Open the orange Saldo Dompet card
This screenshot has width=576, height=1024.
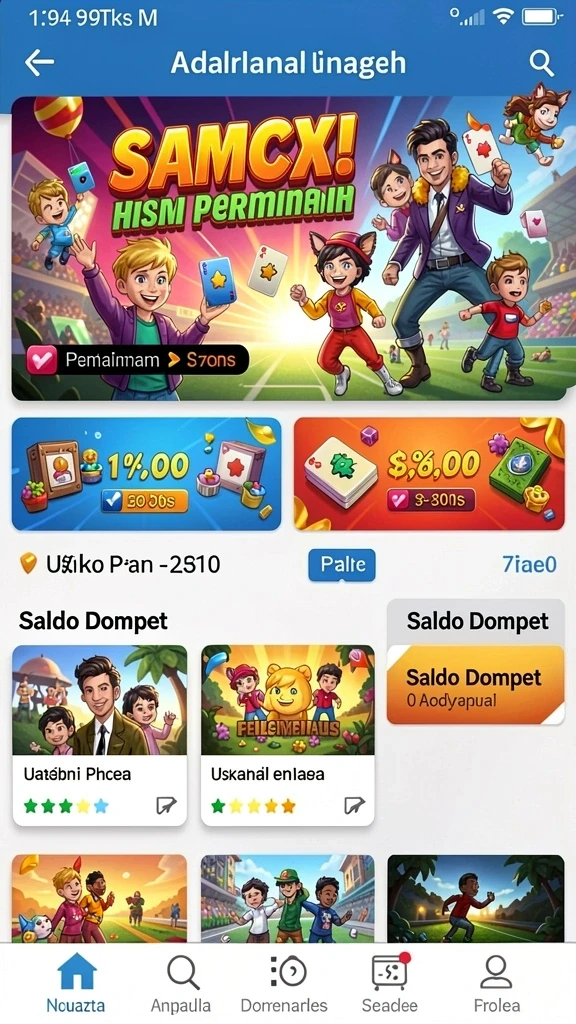click(475, 685)
